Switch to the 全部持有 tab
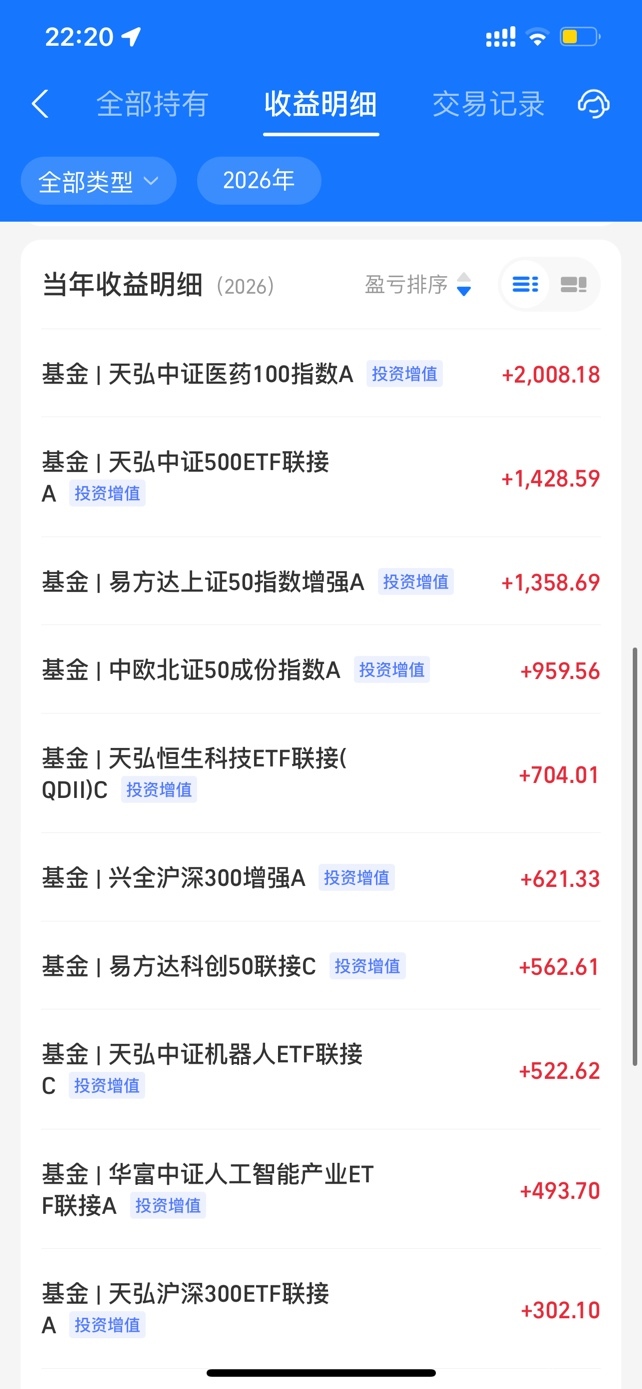This screenshot has height=1389, width=642. pyautogui.click(x=152, y=104)
